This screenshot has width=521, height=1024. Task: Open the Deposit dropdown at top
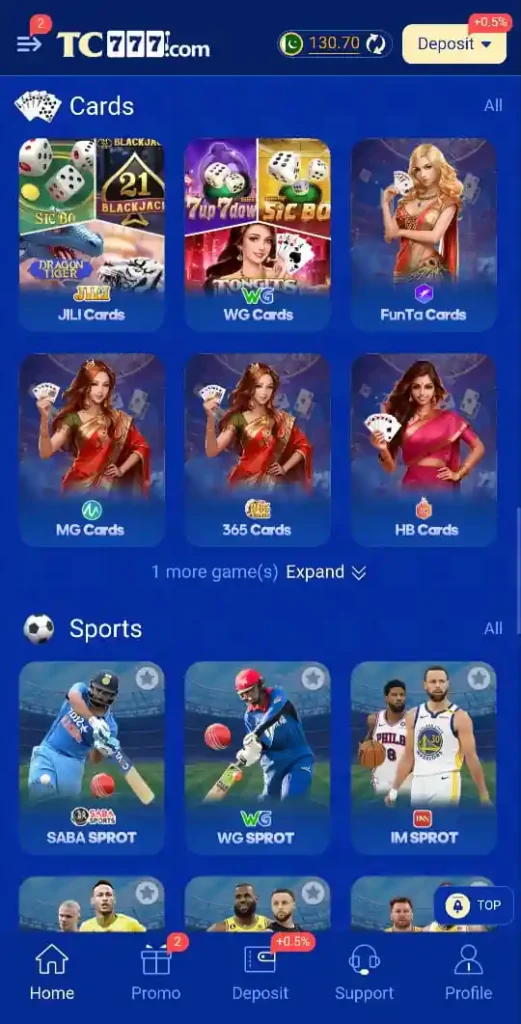coord(454,44)
